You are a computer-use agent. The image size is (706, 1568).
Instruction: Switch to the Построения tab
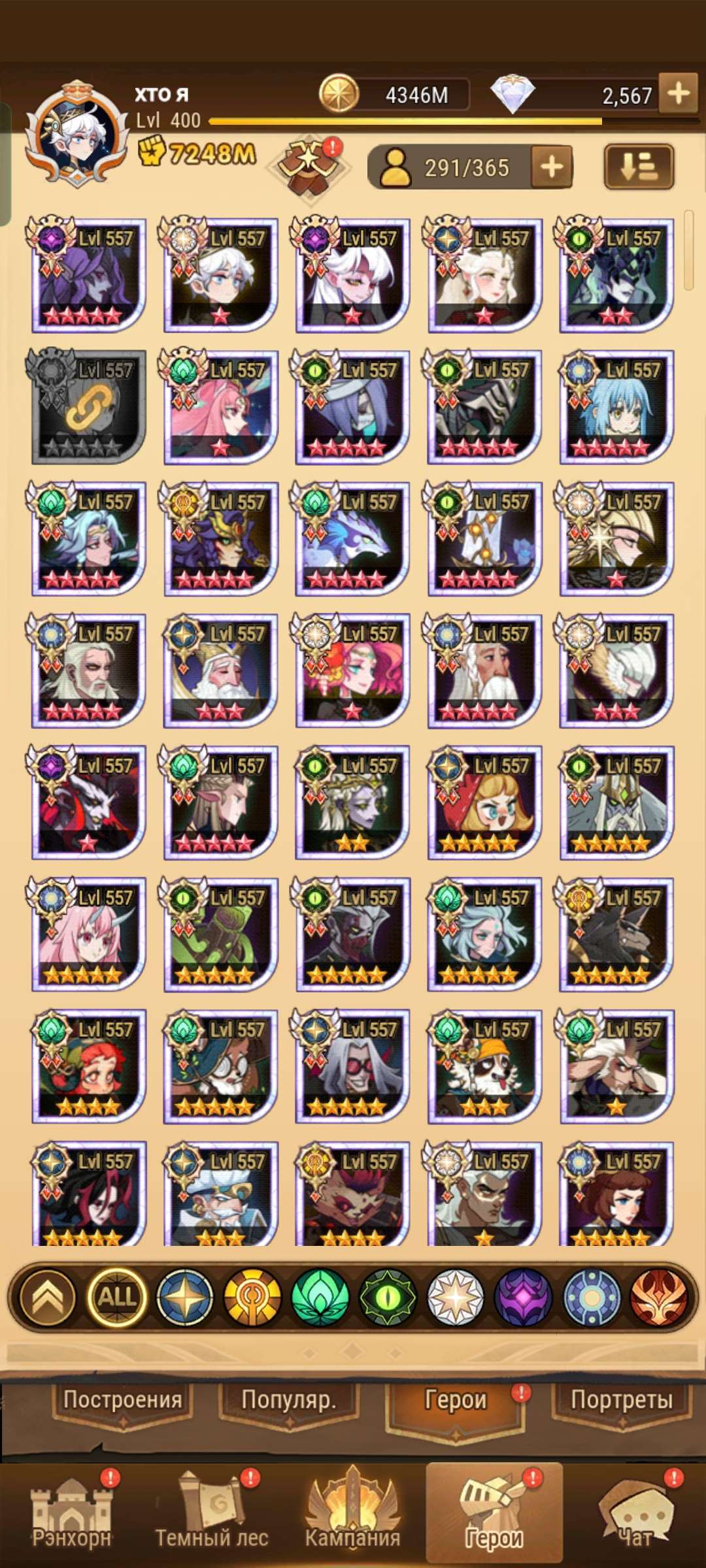point(122,1400)
